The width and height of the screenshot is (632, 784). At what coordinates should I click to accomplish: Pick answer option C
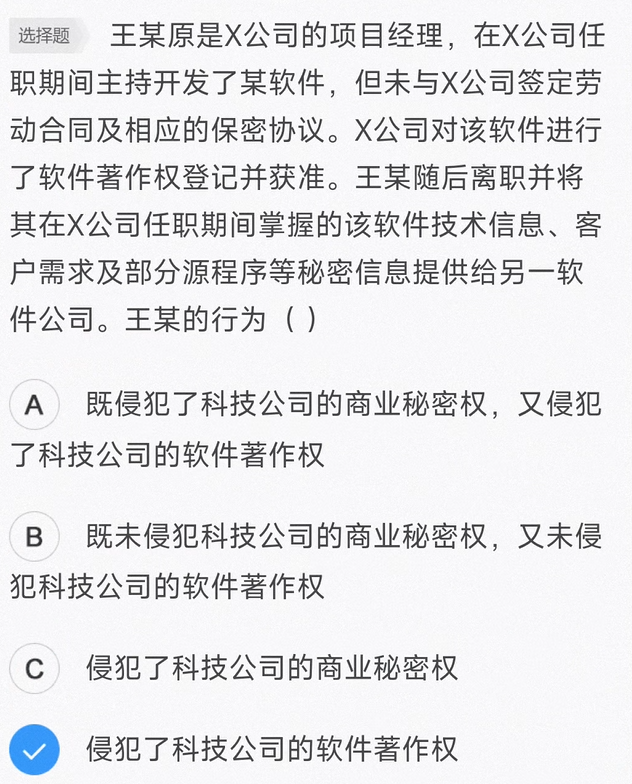34,668
